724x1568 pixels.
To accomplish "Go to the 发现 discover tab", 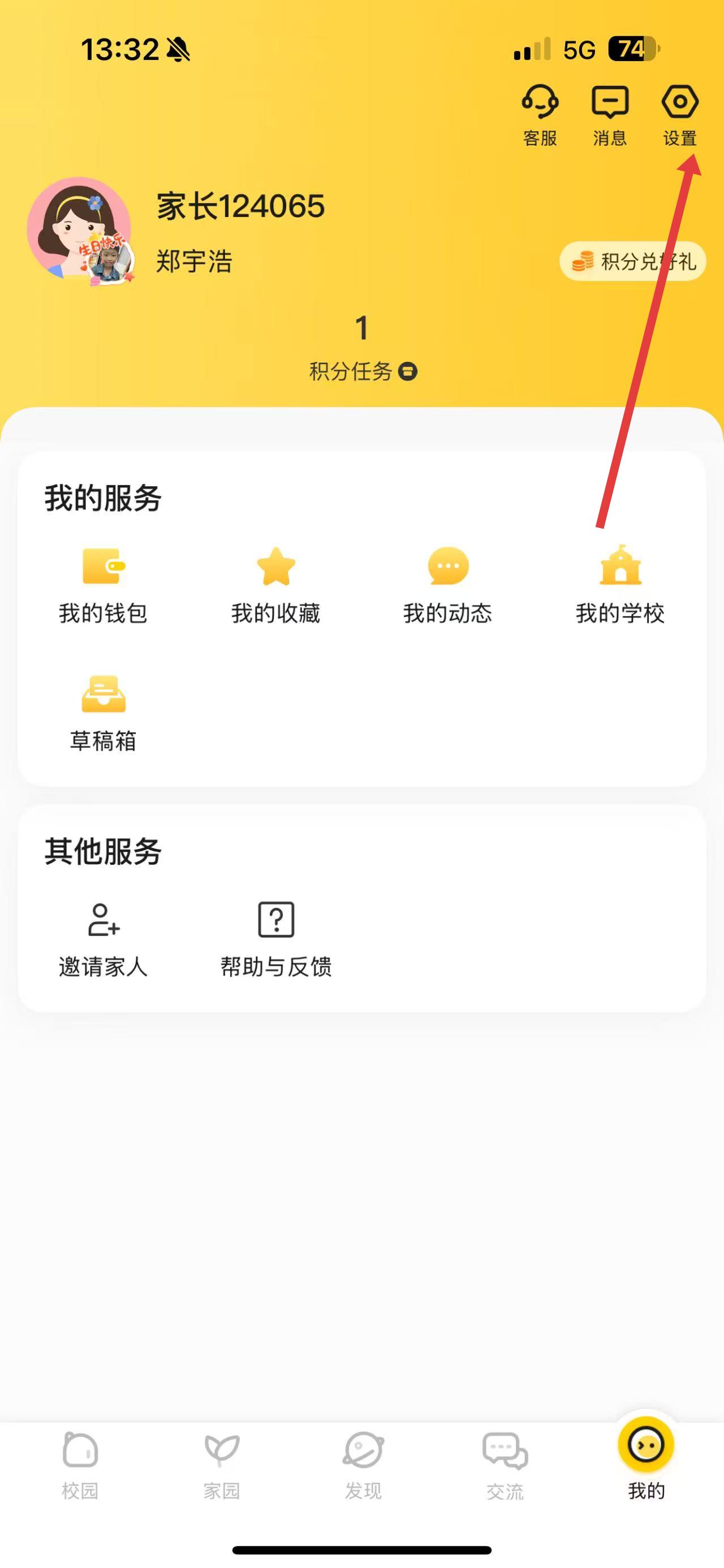I will tap(363, 1465).
